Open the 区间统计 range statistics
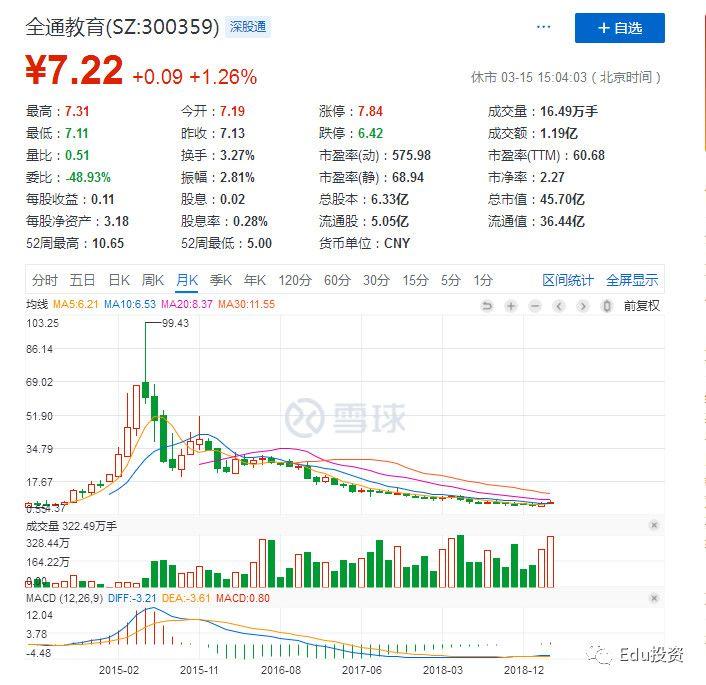706x685 pixels. (x=567, y=280)
